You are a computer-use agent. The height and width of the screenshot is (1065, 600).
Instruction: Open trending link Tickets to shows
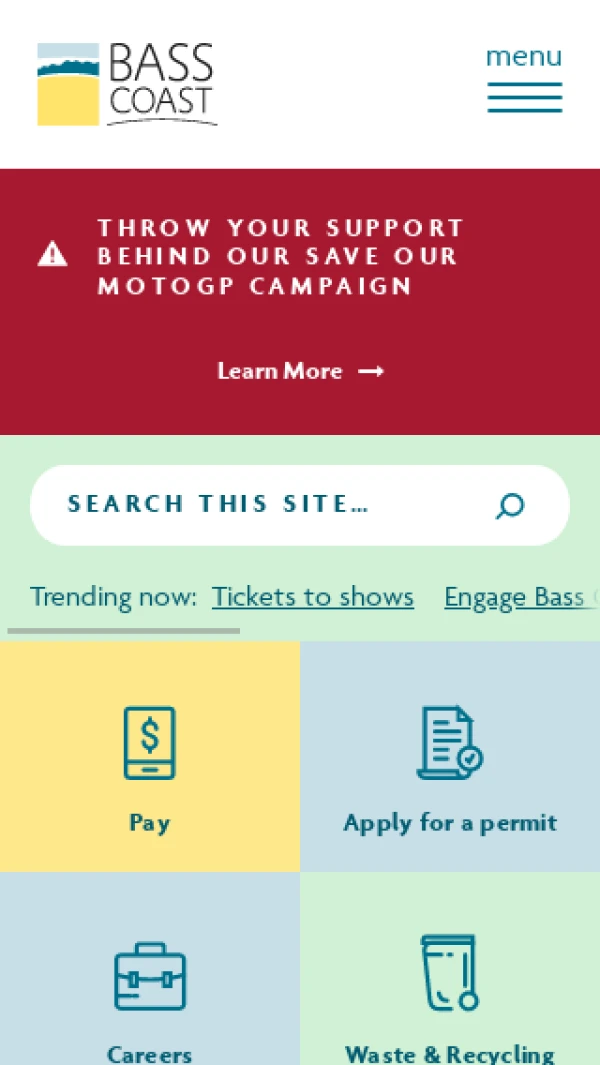[x=313, y=597]
